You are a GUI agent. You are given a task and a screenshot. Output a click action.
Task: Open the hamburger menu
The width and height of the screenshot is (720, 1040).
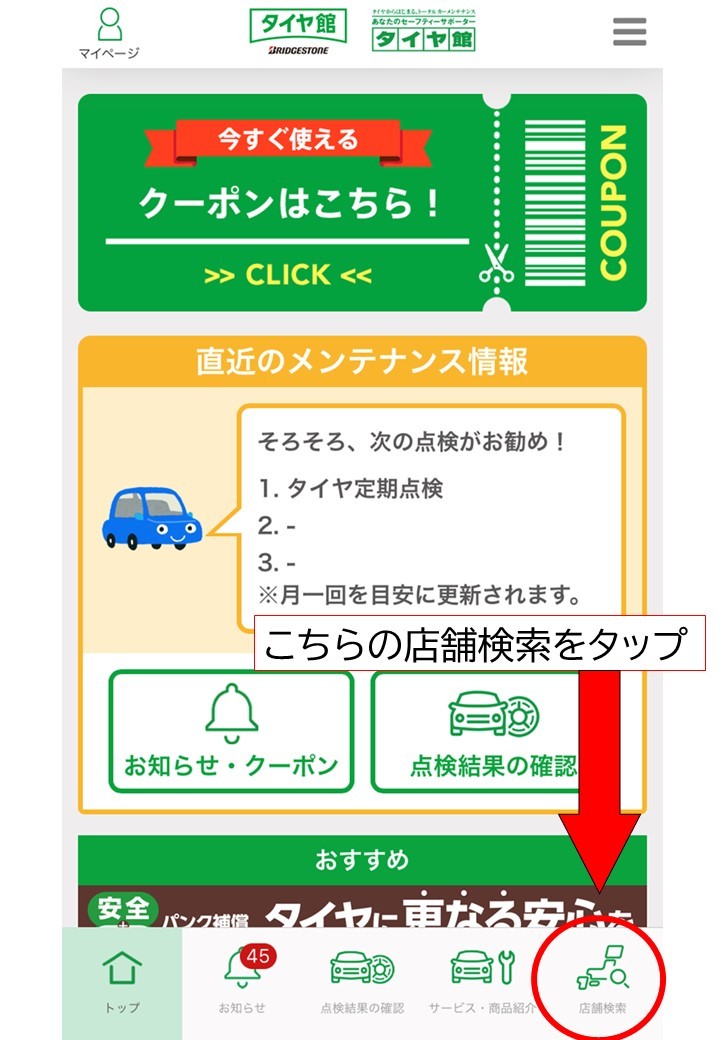[629, 32]
